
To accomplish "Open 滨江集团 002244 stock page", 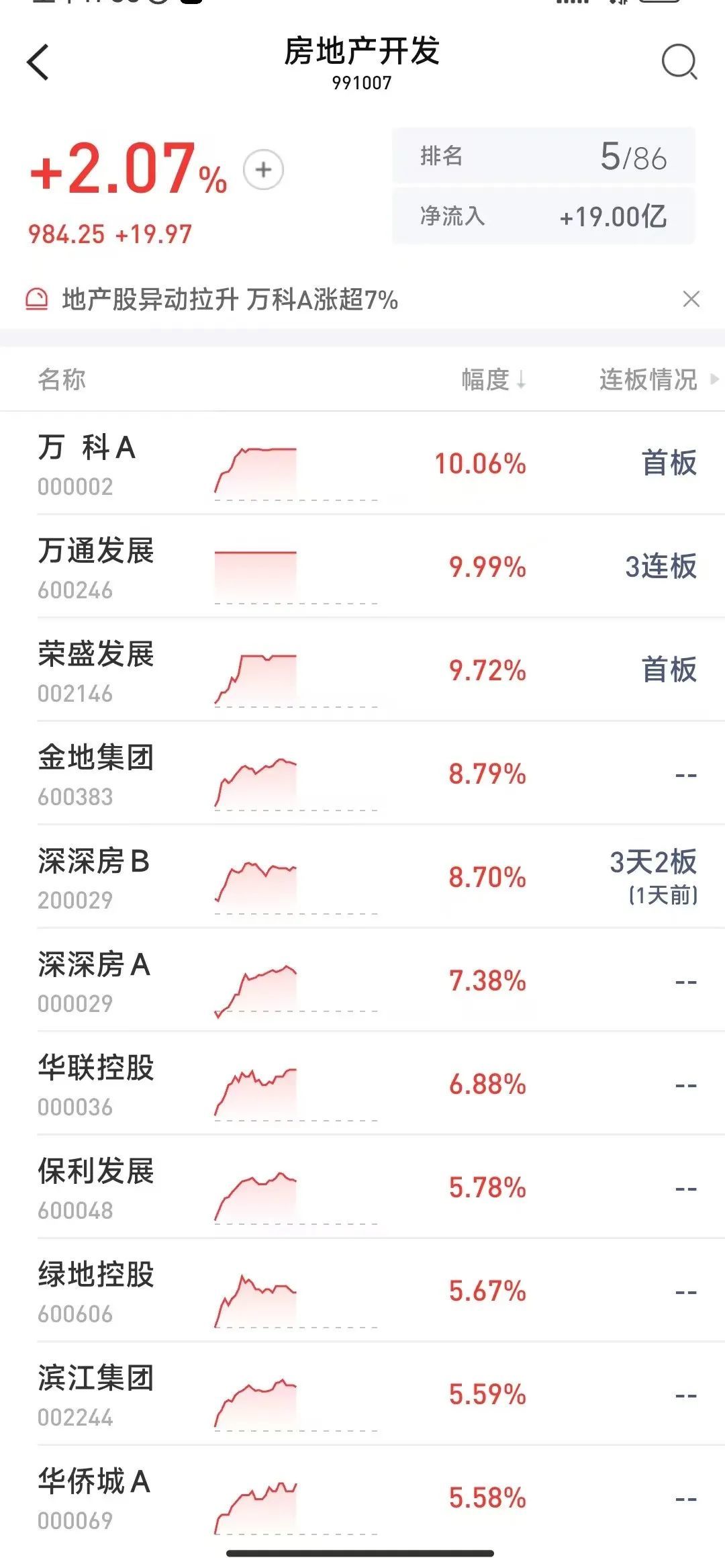I will (x=362, y=1394).
